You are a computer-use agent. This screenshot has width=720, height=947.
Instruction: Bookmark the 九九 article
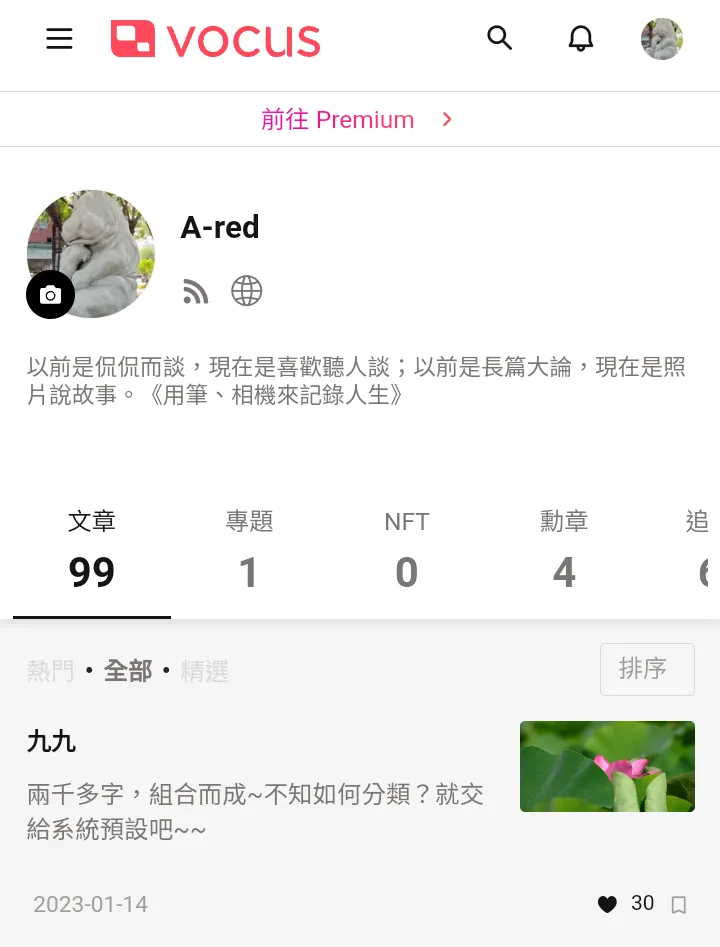[x=679, y=905]
